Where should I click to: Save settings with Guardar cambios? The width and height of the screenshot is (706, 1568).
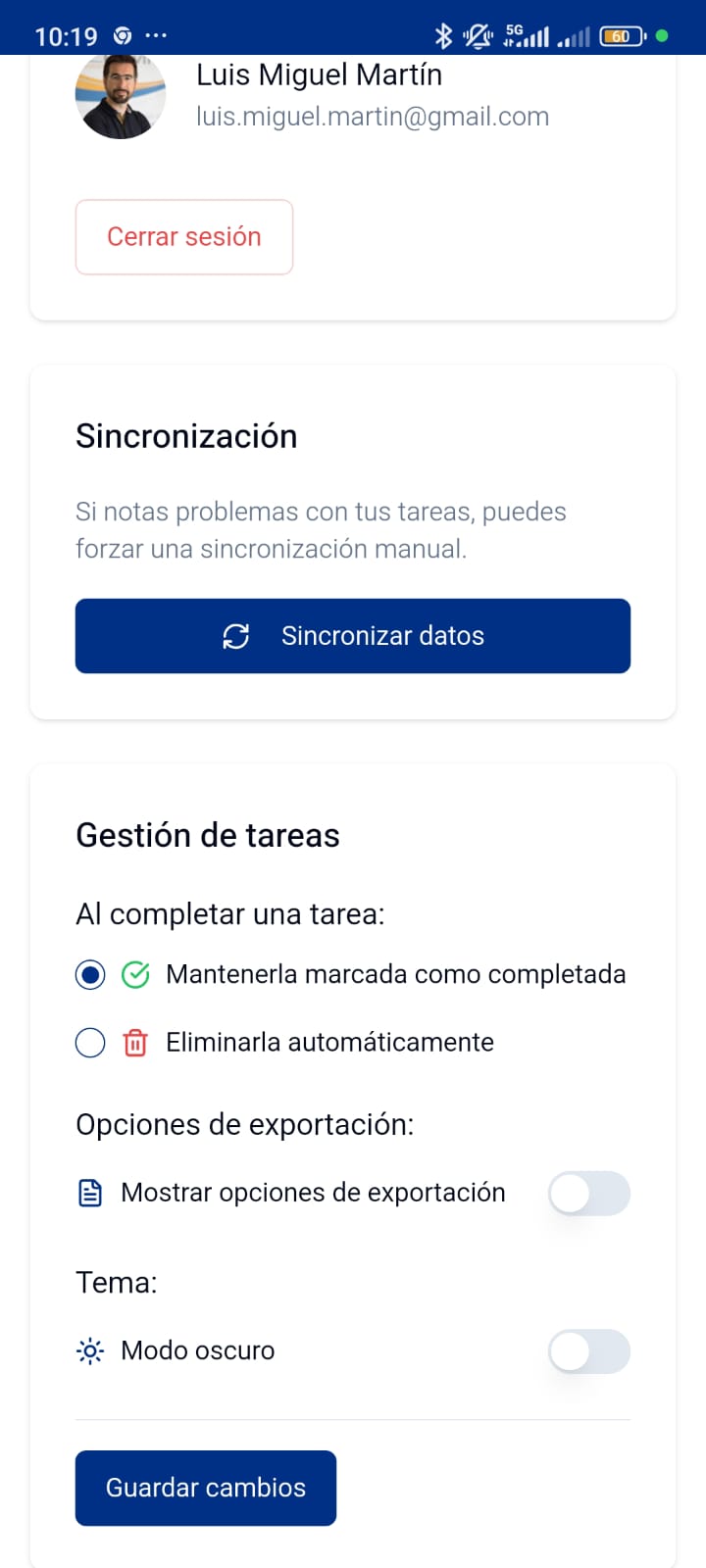point(206,1488)
